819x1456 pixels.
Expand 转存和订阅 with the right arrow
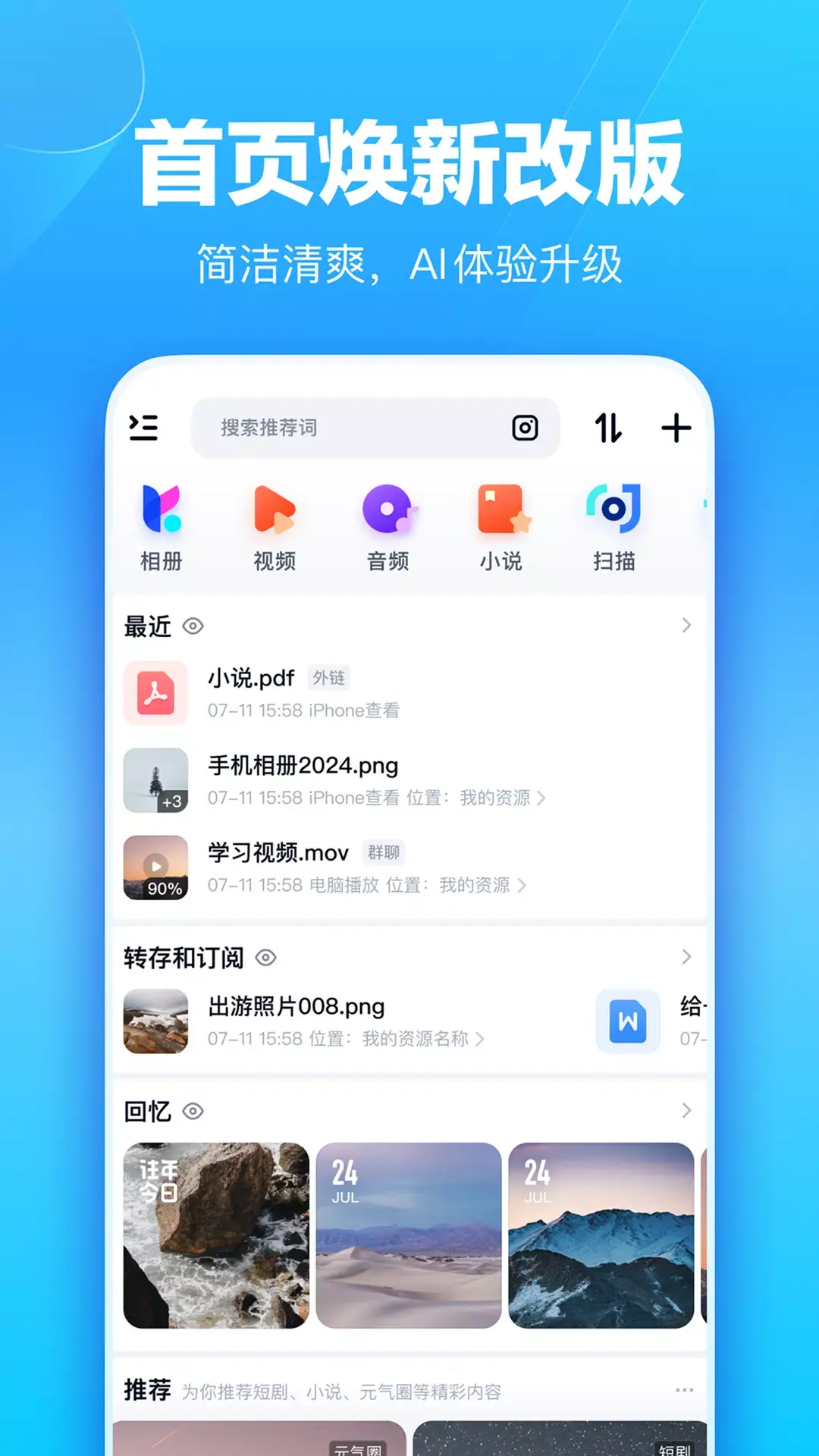coord(686,956)
